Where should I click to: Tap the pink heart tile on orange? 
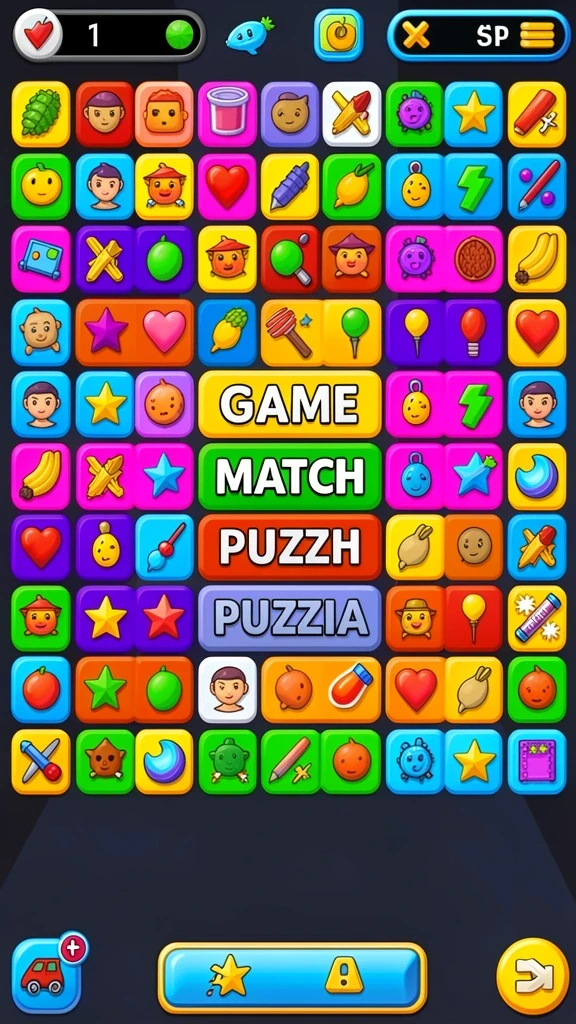[x=165, y=332]
